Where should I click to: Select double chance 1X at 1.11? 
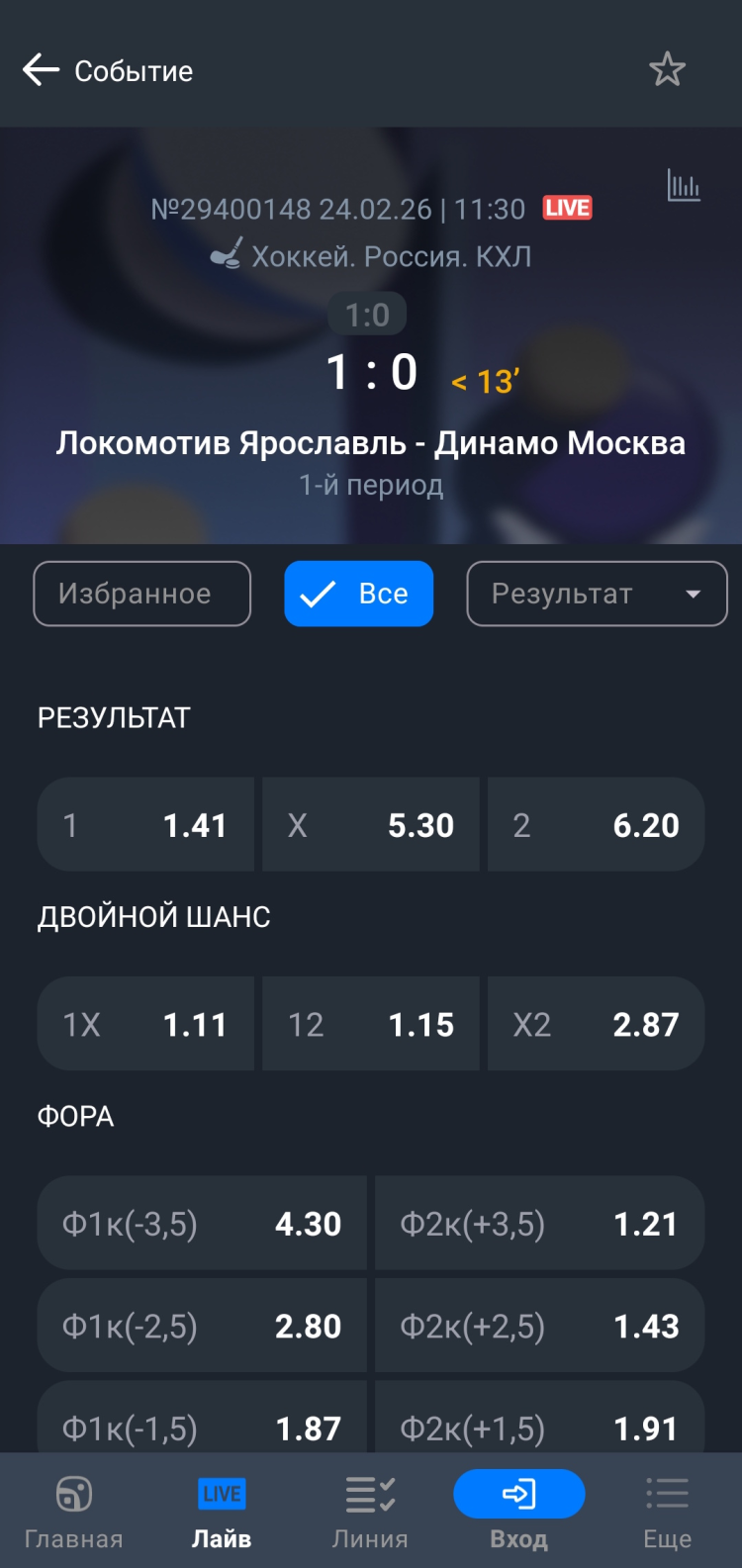tap(145, 1024)
